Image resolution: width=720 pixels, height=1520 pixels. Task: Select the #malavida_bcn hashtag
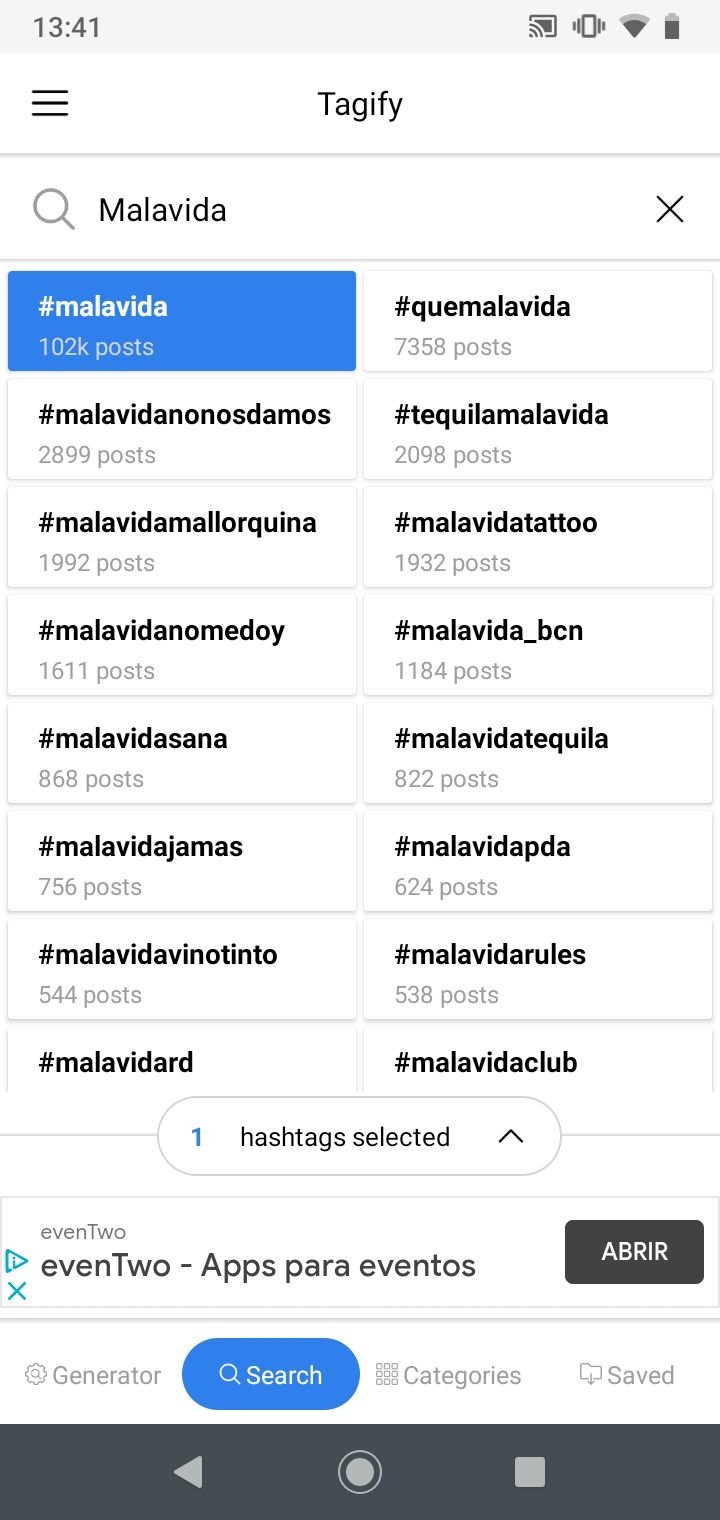pos(538,645)
